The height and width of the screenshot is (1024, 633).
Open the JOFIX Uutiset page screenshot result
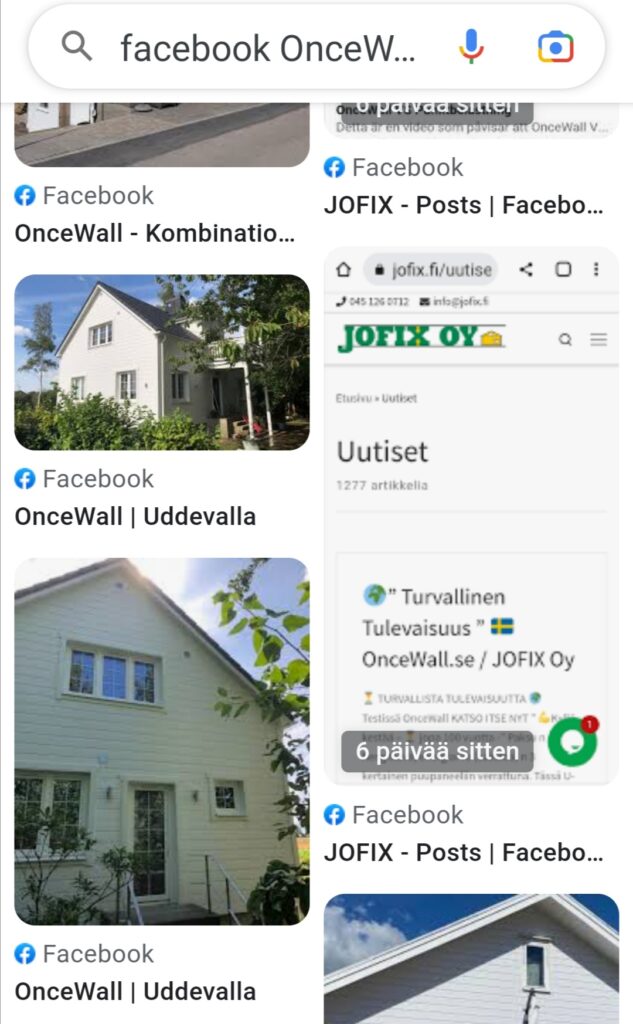tap(471, 515)
